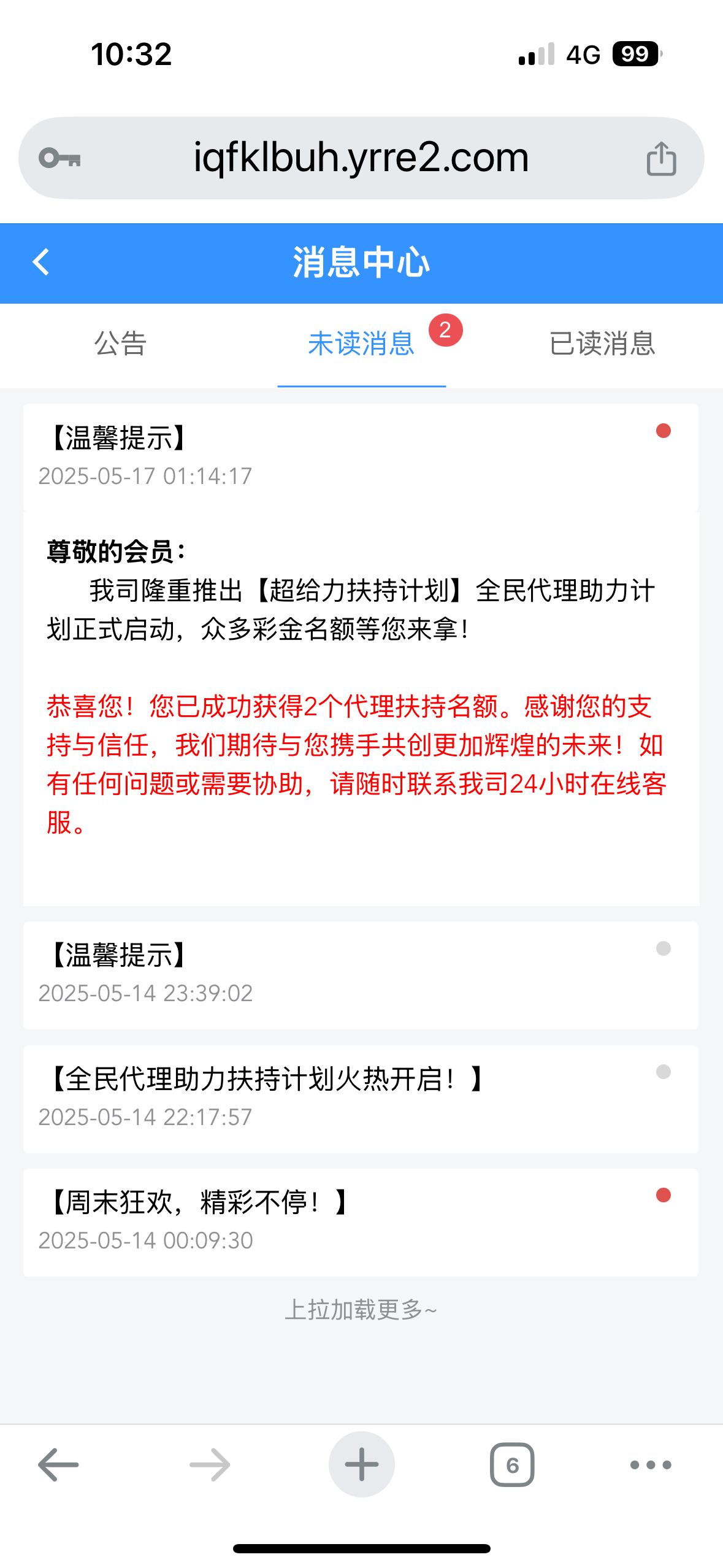Collapse the 温馨提示 message from 2025-05-17
Screen dimensions: 723x1568
click(361, 457)
